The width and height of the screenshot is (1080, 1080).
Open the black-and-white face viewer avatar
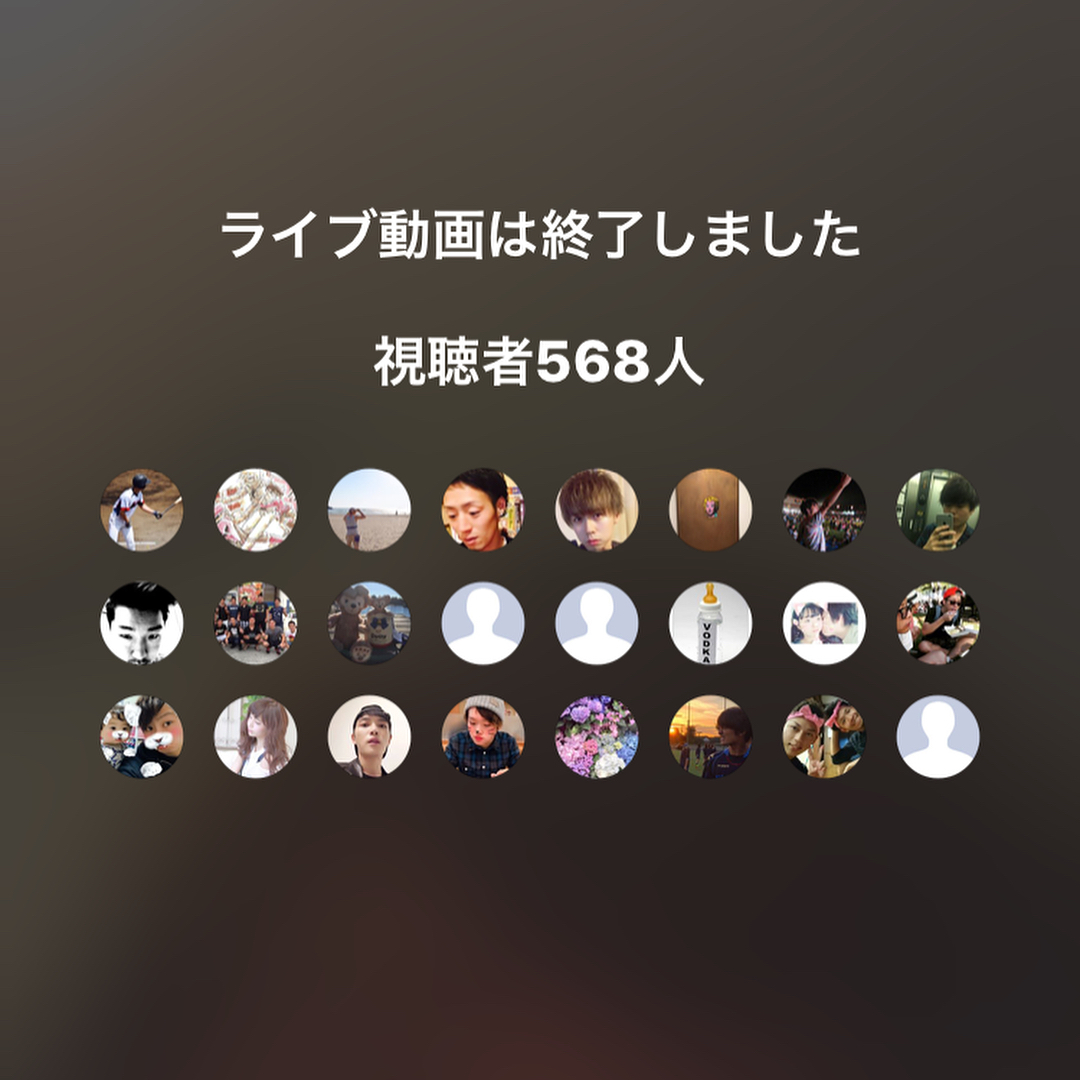[x=141, y=623]
